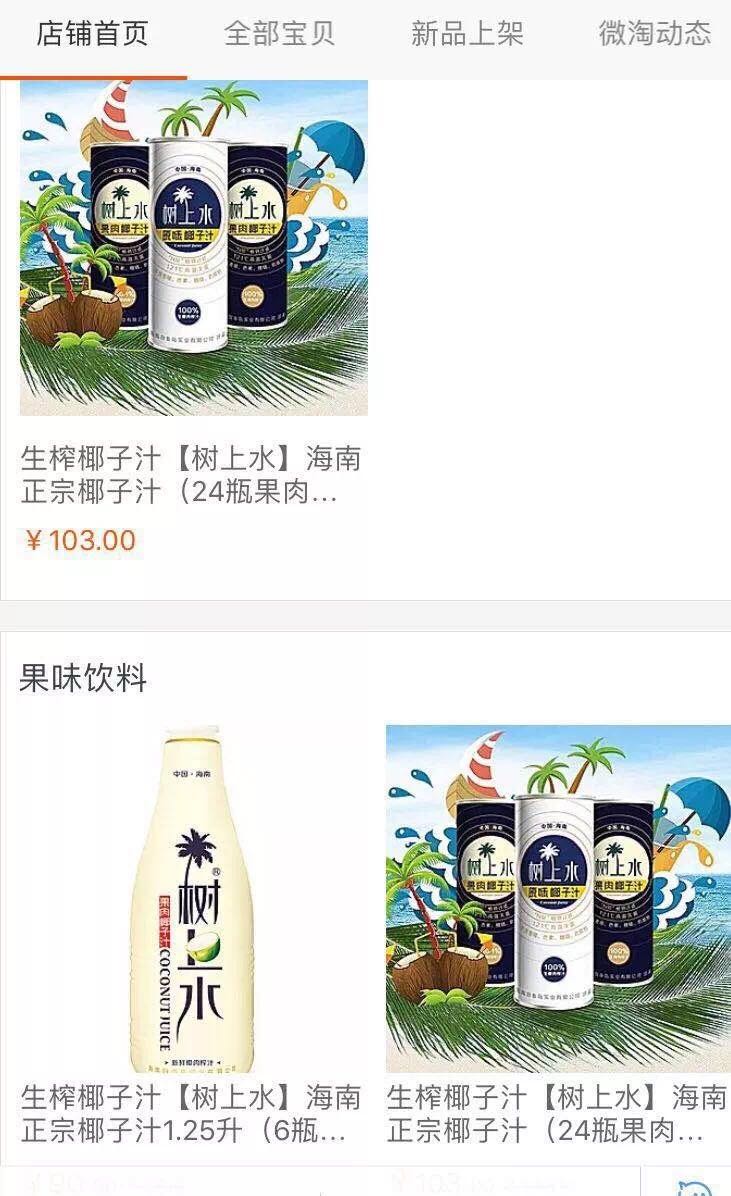The image size is (731, 1196).
Task: Open the 24瓶果肉 can product under 果味饮料
Action: 558,900
